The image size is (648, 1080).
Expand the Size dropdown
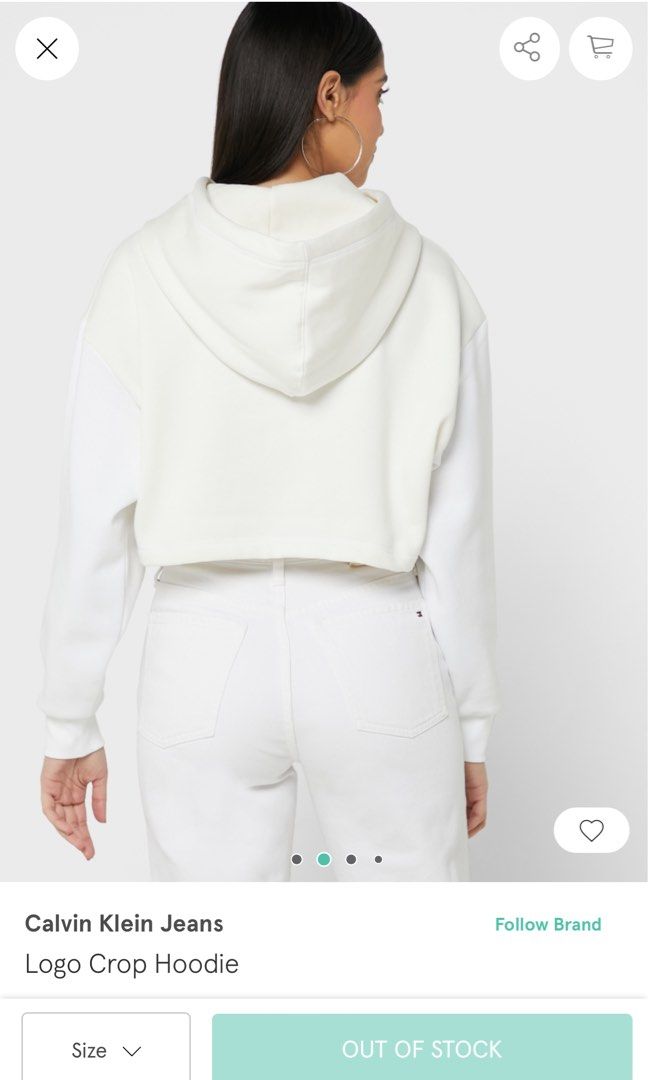pyautogui.click(x=106, y=1048)
